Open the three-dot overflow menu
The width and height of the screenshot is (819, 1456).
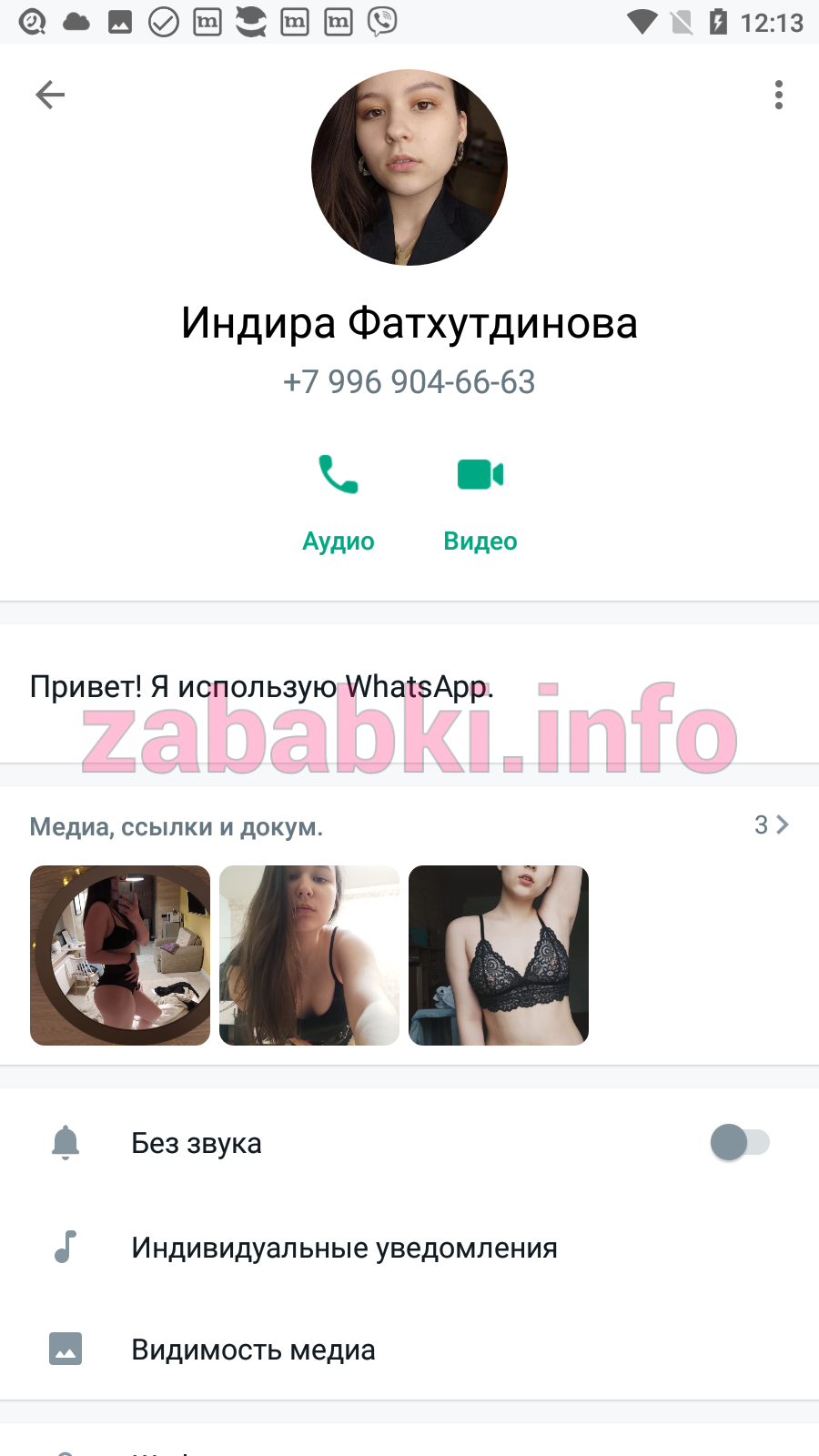[778, 95]
